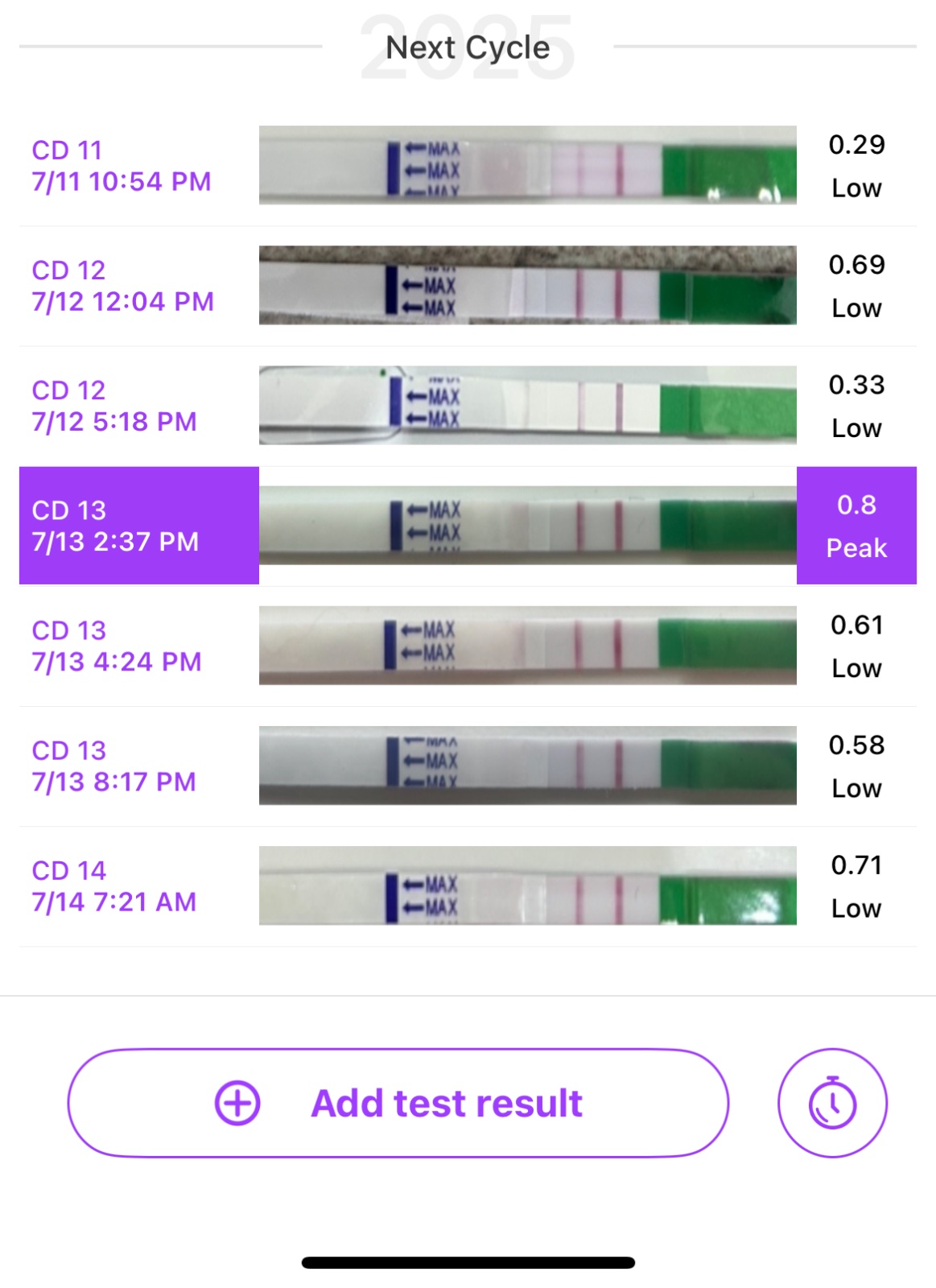
Task: Select the 7/12 12:04 PM test row
Action: click(467, 286)
